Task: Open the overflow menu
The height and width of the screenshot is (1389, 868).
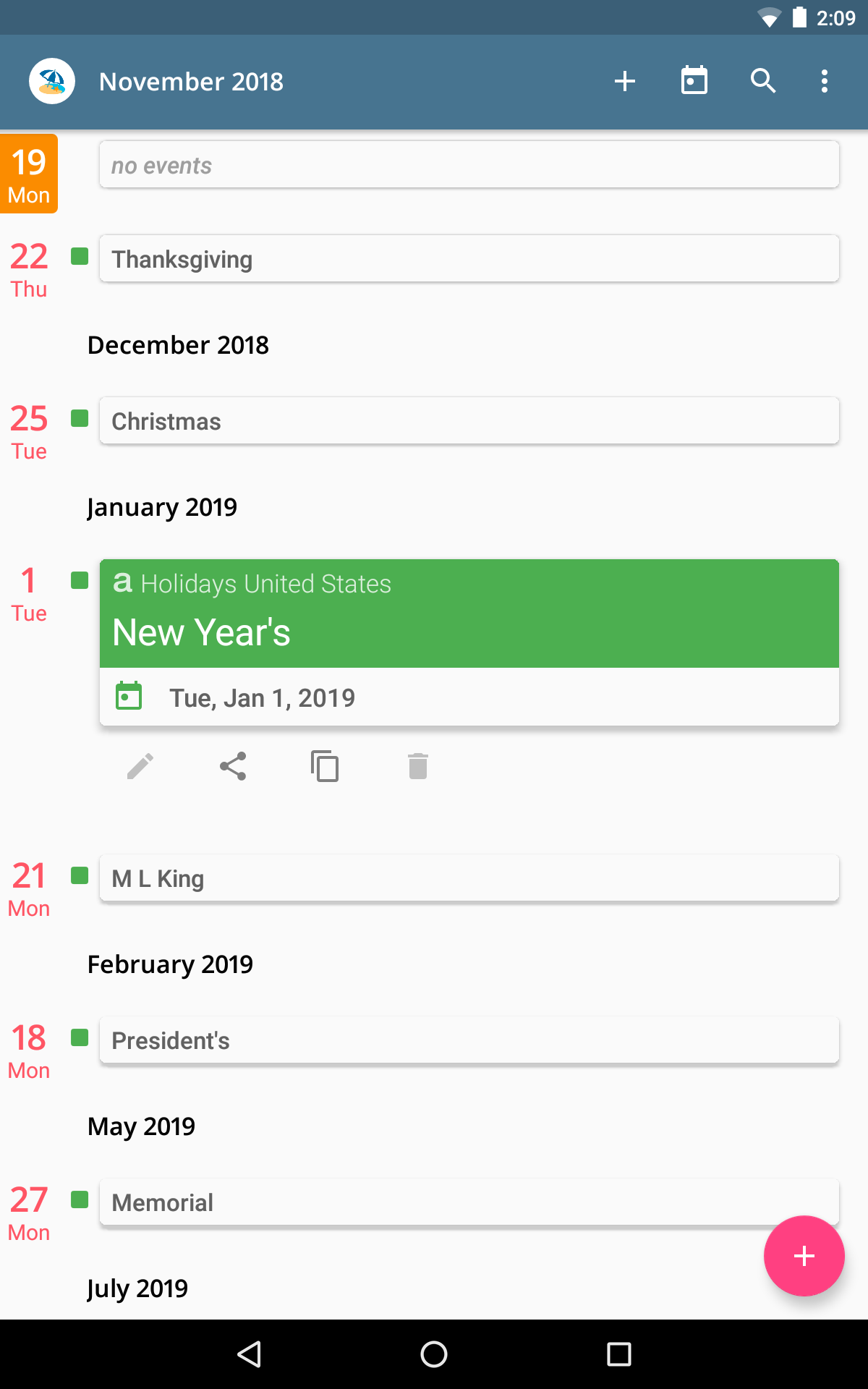Action: [x=825, y=81]
